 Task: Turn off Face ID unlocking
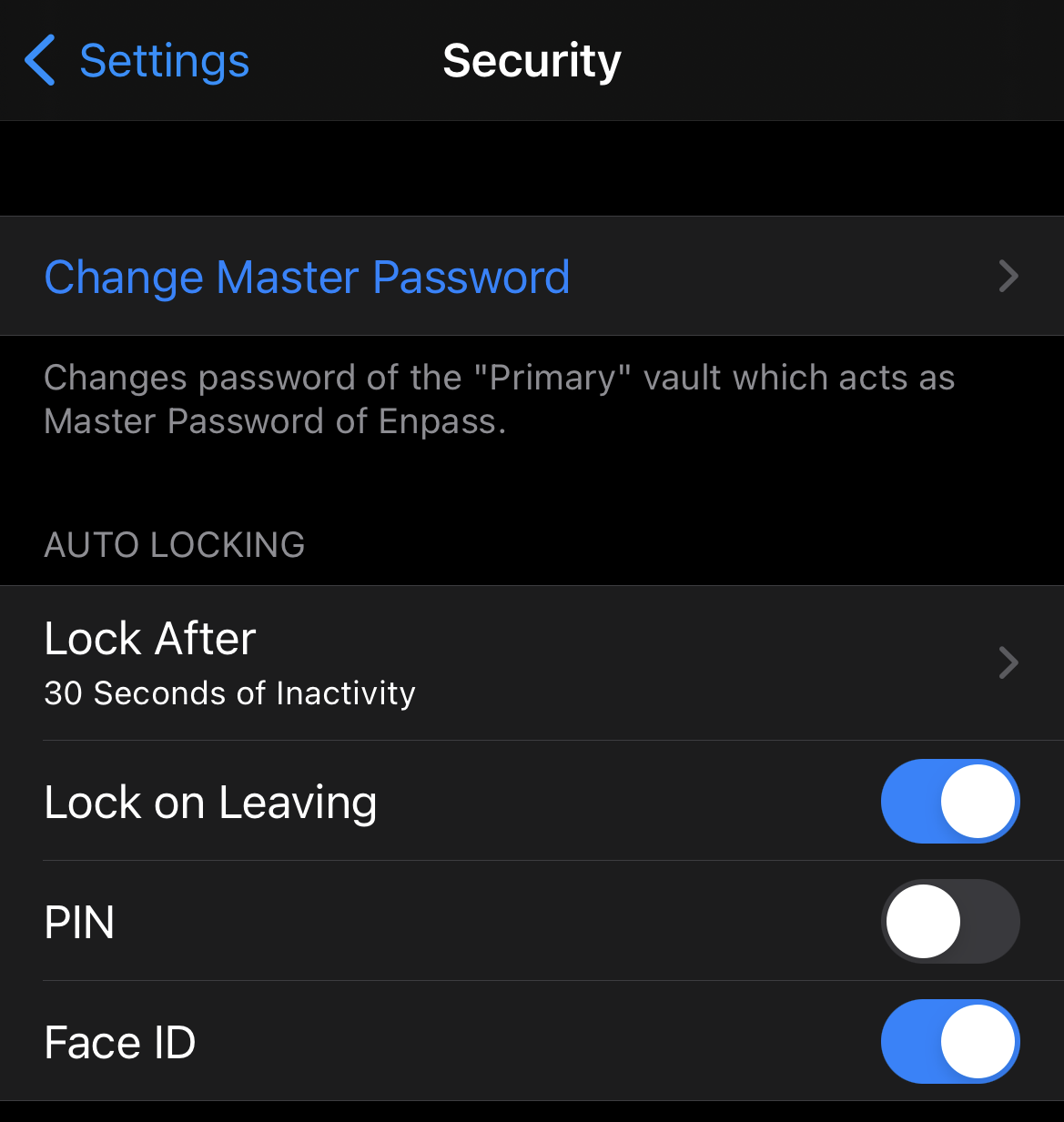pos(950,1042)
